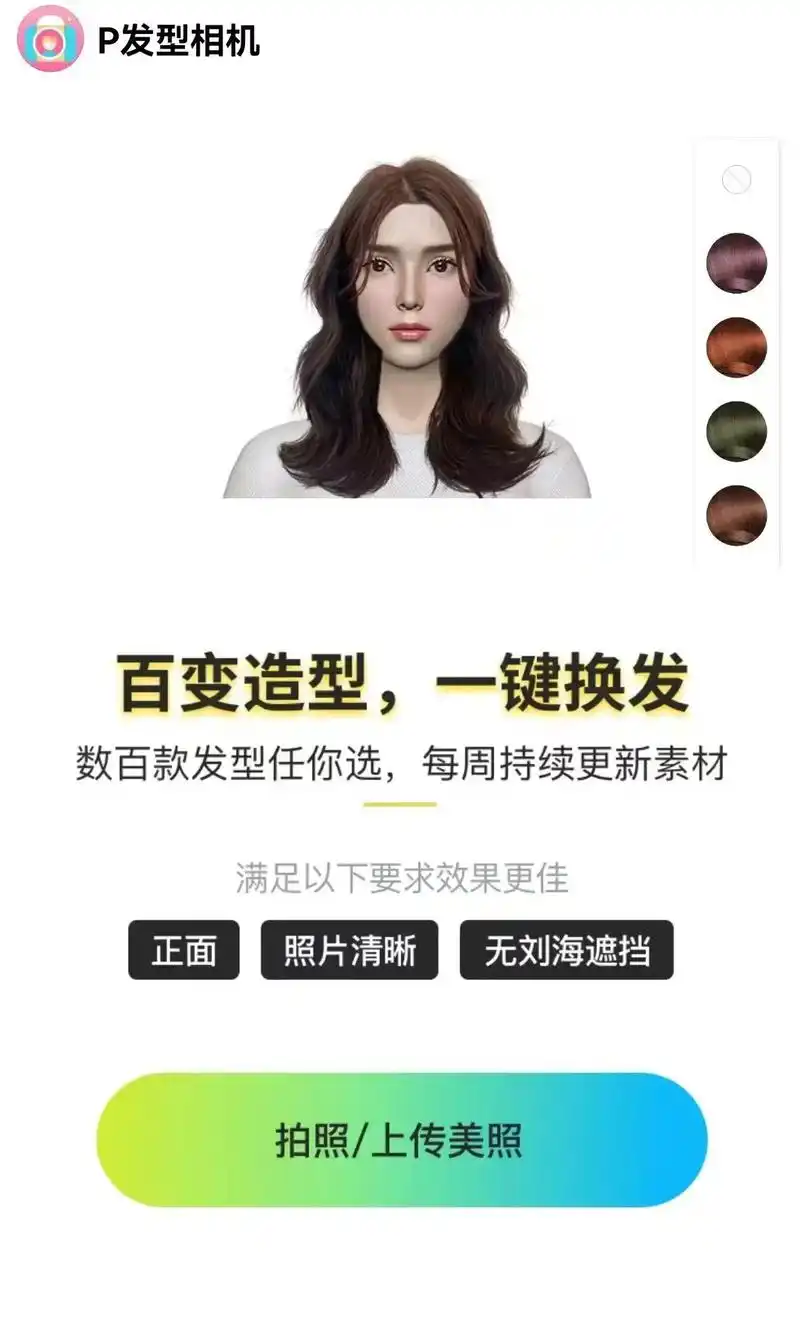This screenshot has height=1325, width=800.
Task: Choose the dark green hair color circle
Action: [x=737, y=432]
